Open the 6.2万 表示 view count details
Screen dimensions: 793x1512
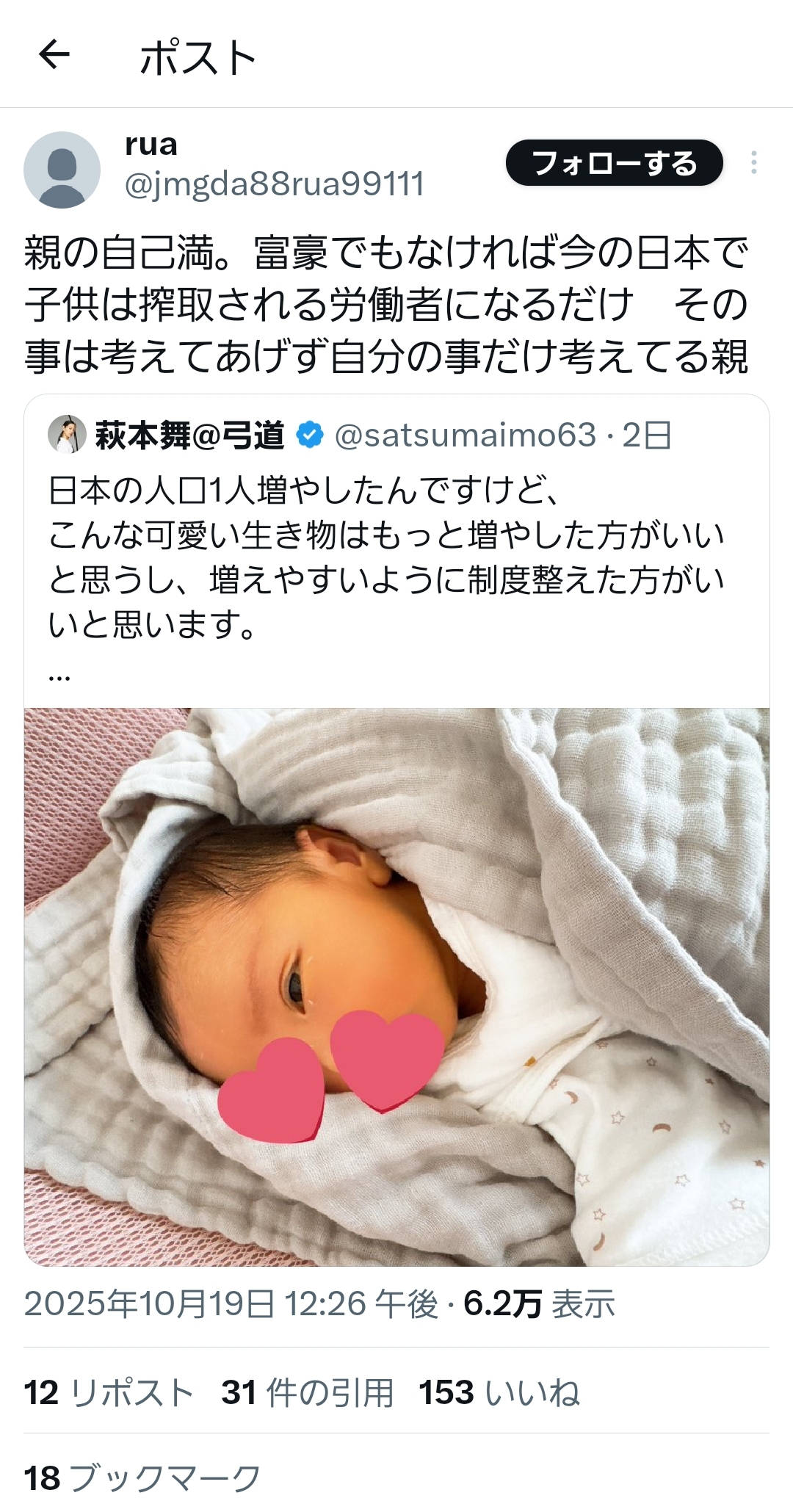(x=539, y=1304)
